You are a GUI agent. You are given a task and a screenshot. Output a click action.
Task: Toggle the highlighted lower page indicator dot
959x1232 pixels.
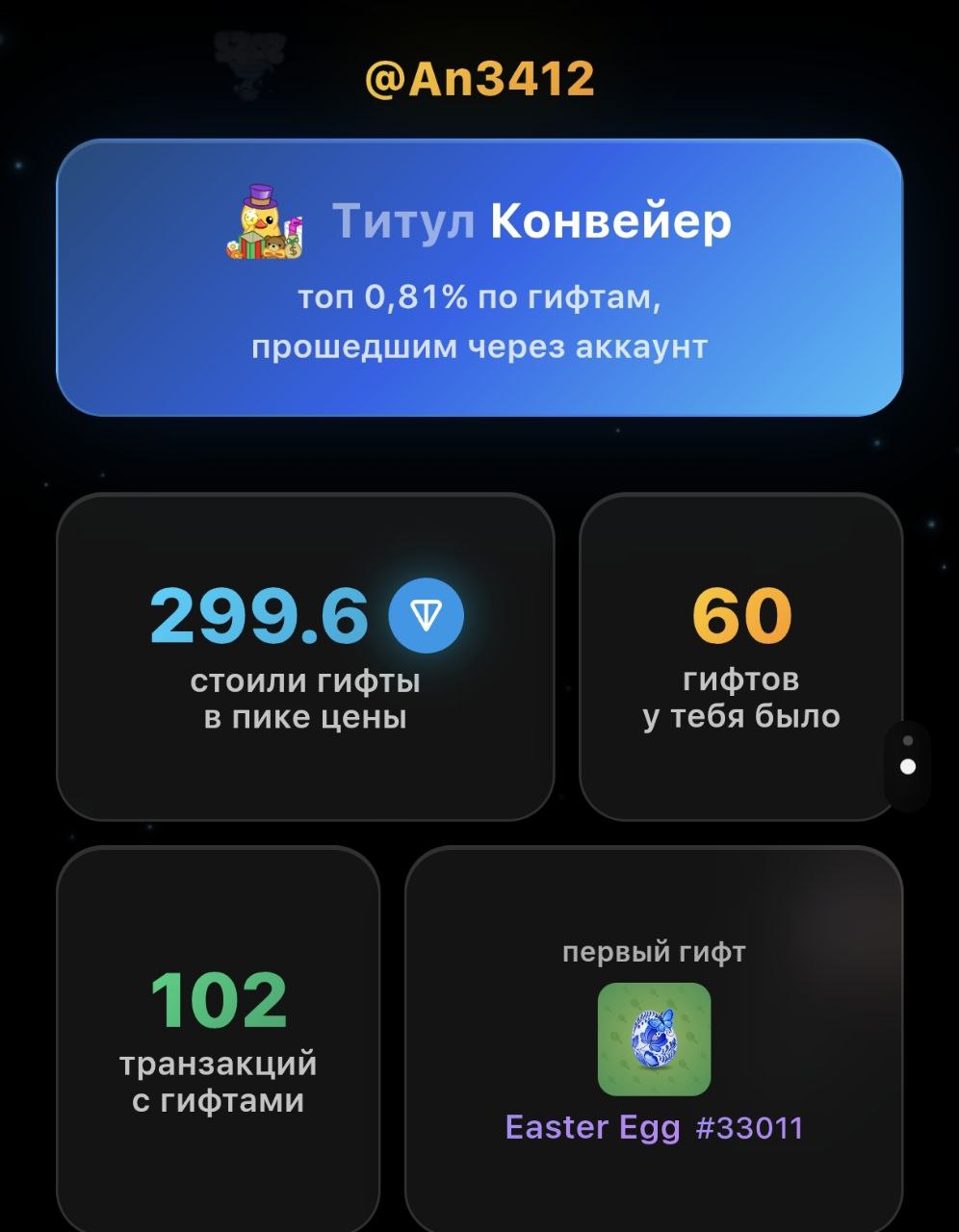(910, 765)
